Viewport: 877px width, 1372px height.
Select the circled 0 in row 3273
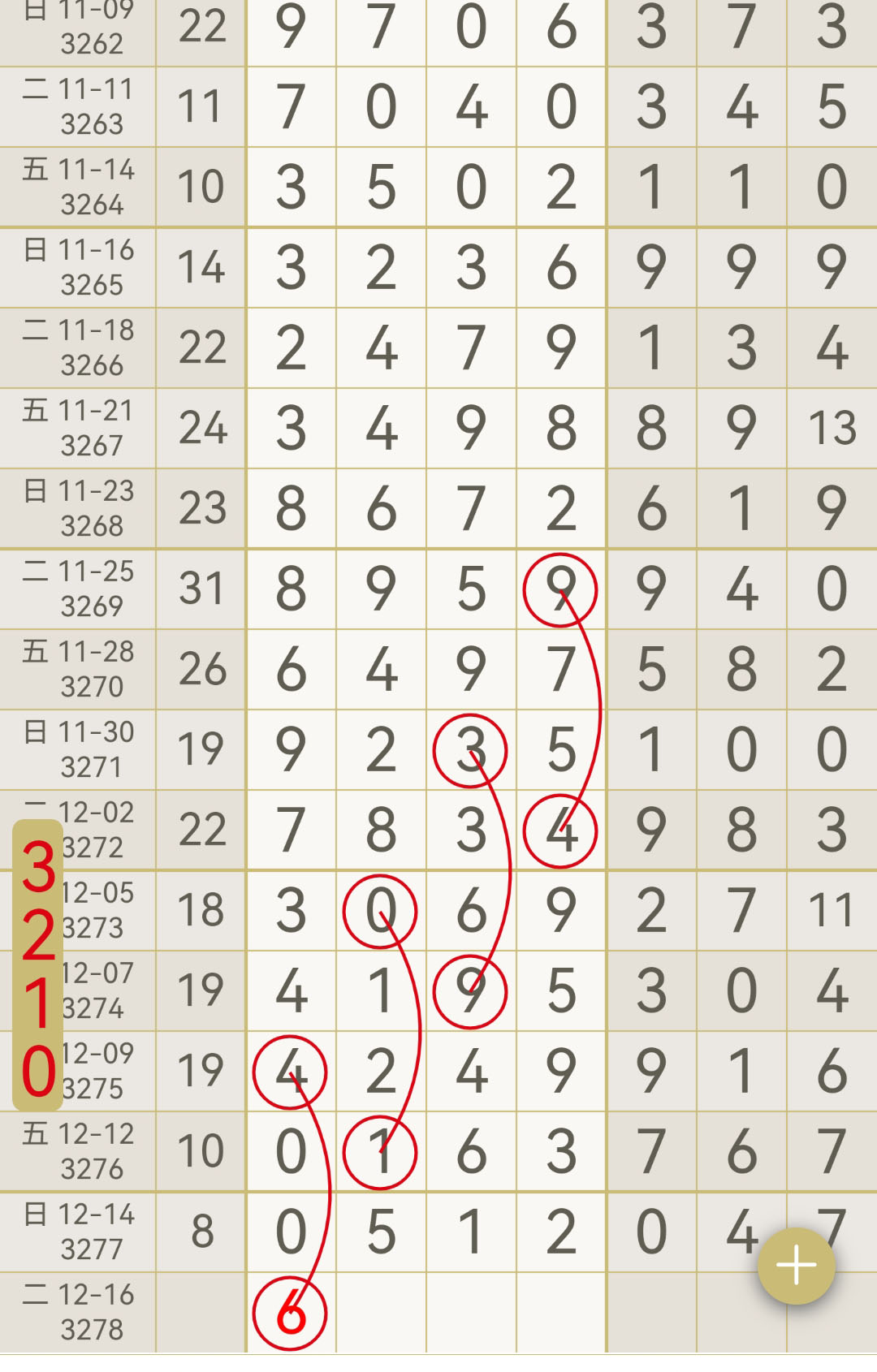pyautogui.click(x=379, y=911)
